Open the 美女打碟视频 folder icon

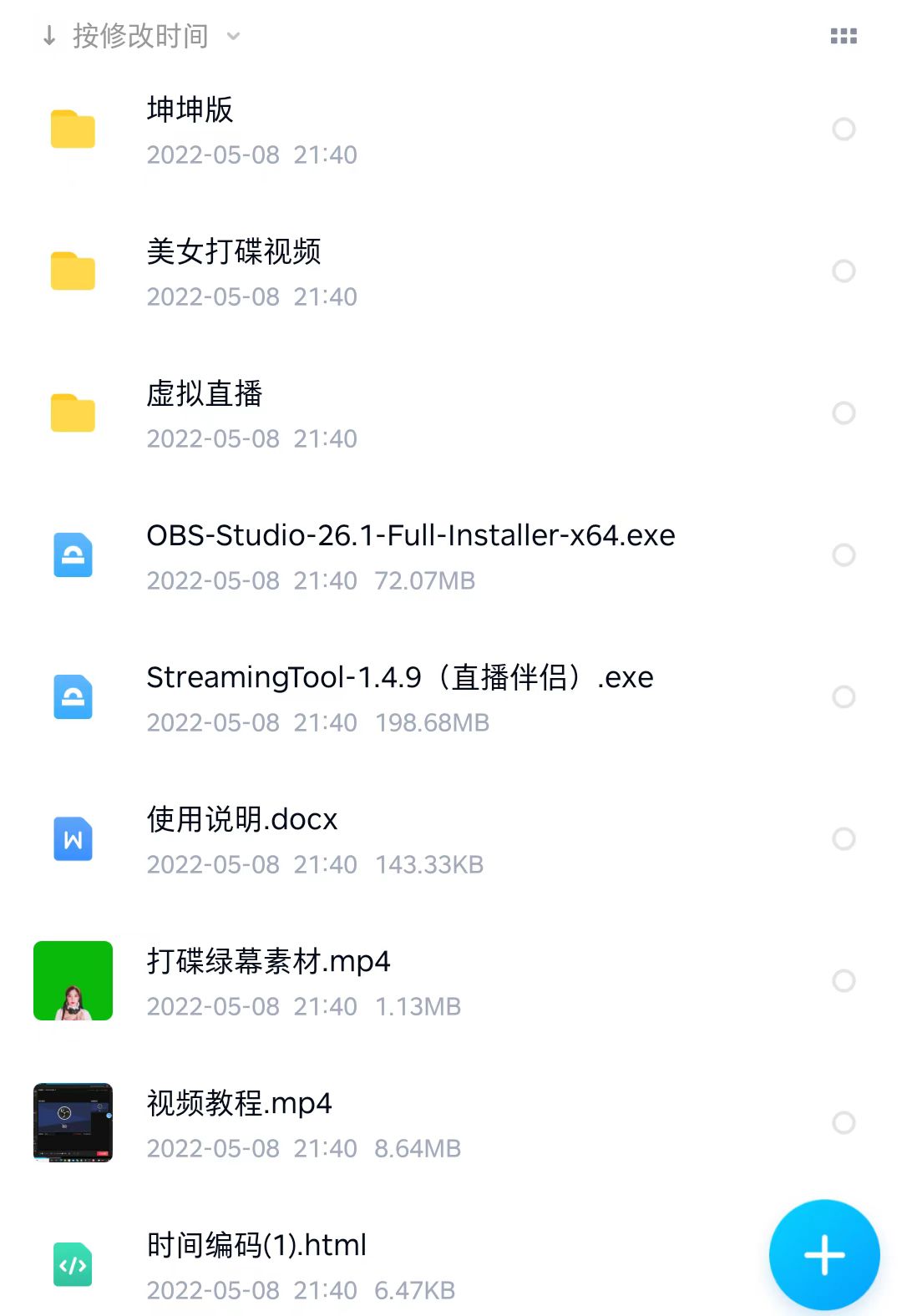click(x=72, y=271)
